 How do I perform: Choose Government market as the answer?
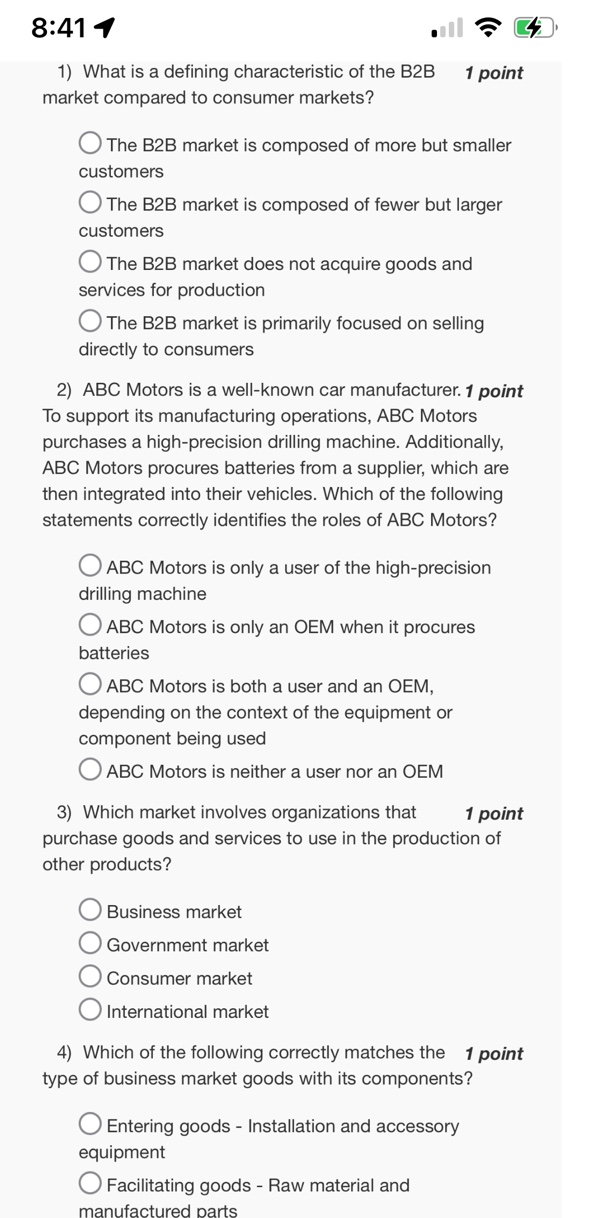(90, 944)
